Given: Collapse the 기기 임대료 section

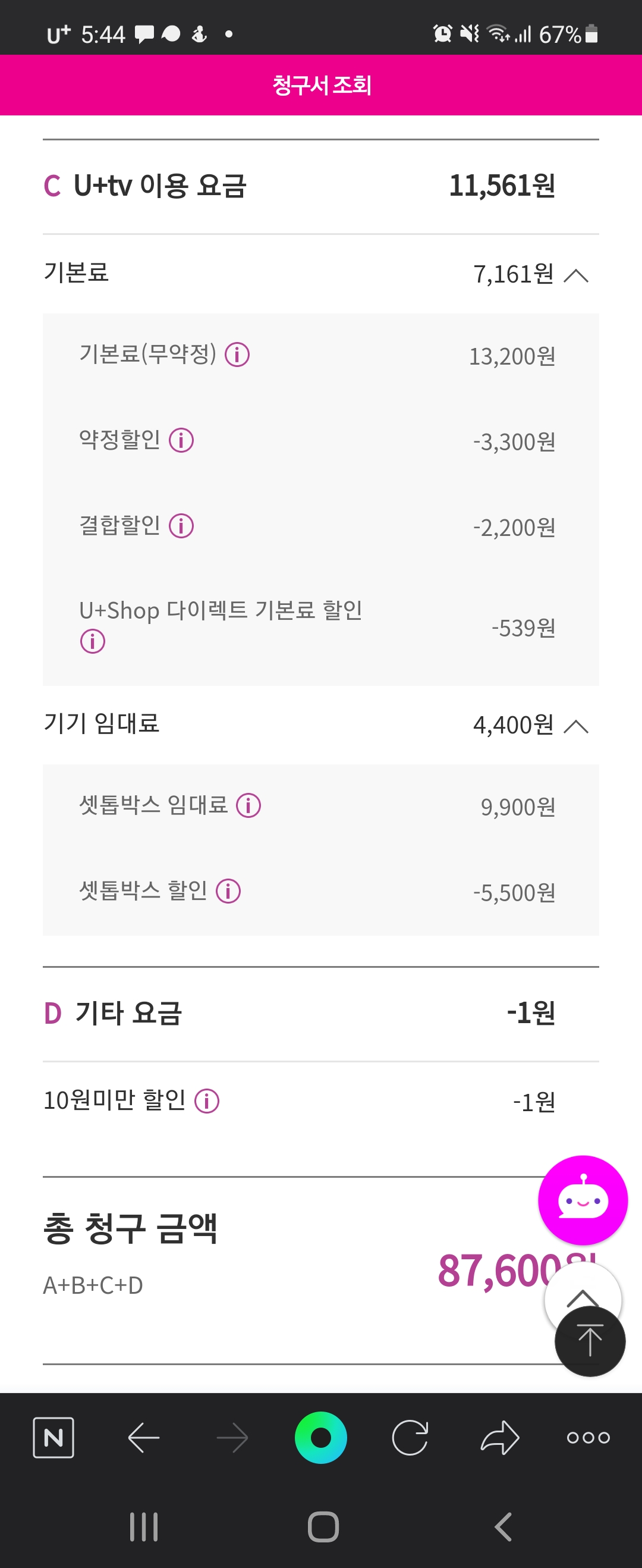Looking at the screenshot, I should 577,726.
